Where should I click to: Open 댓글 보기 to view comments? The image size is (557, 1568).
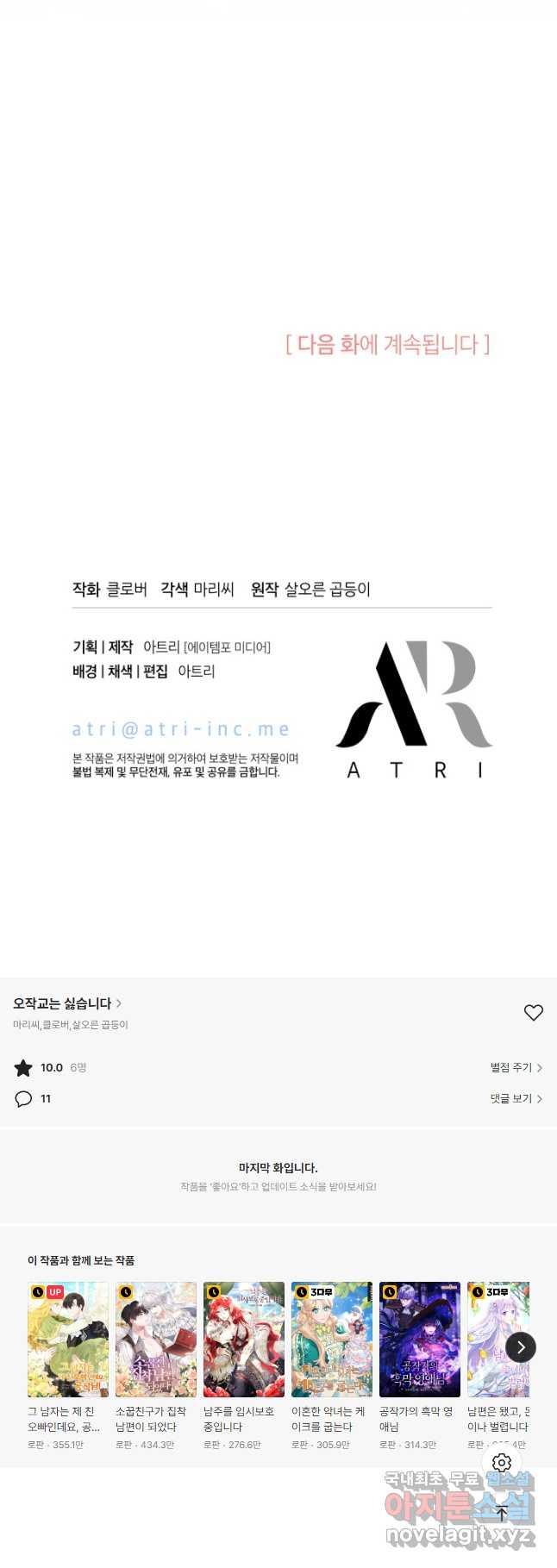[x=516, y=1098]
